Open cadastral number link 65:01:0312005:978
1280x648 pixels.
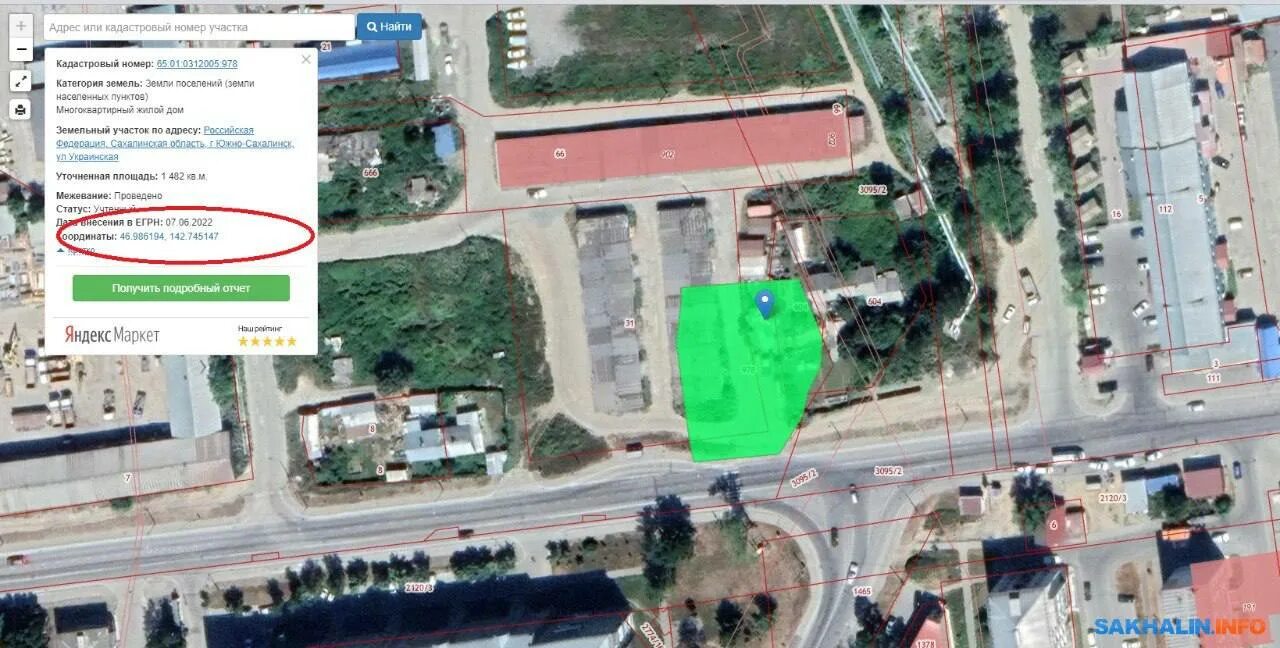click(197, 64)
